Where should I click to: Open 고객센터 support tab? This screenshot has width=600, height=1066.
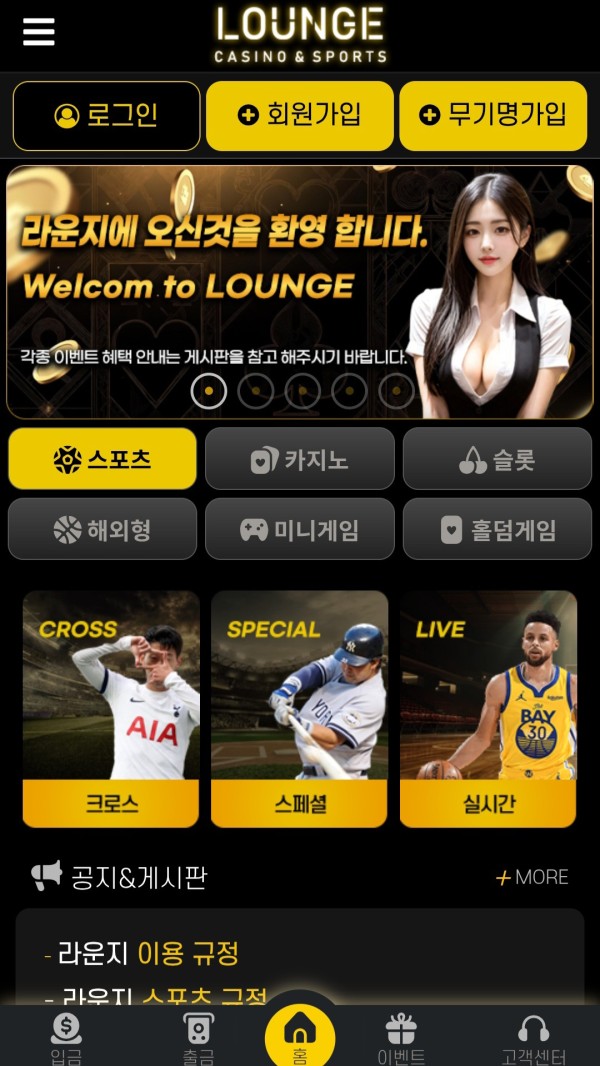pos(533,1039)
